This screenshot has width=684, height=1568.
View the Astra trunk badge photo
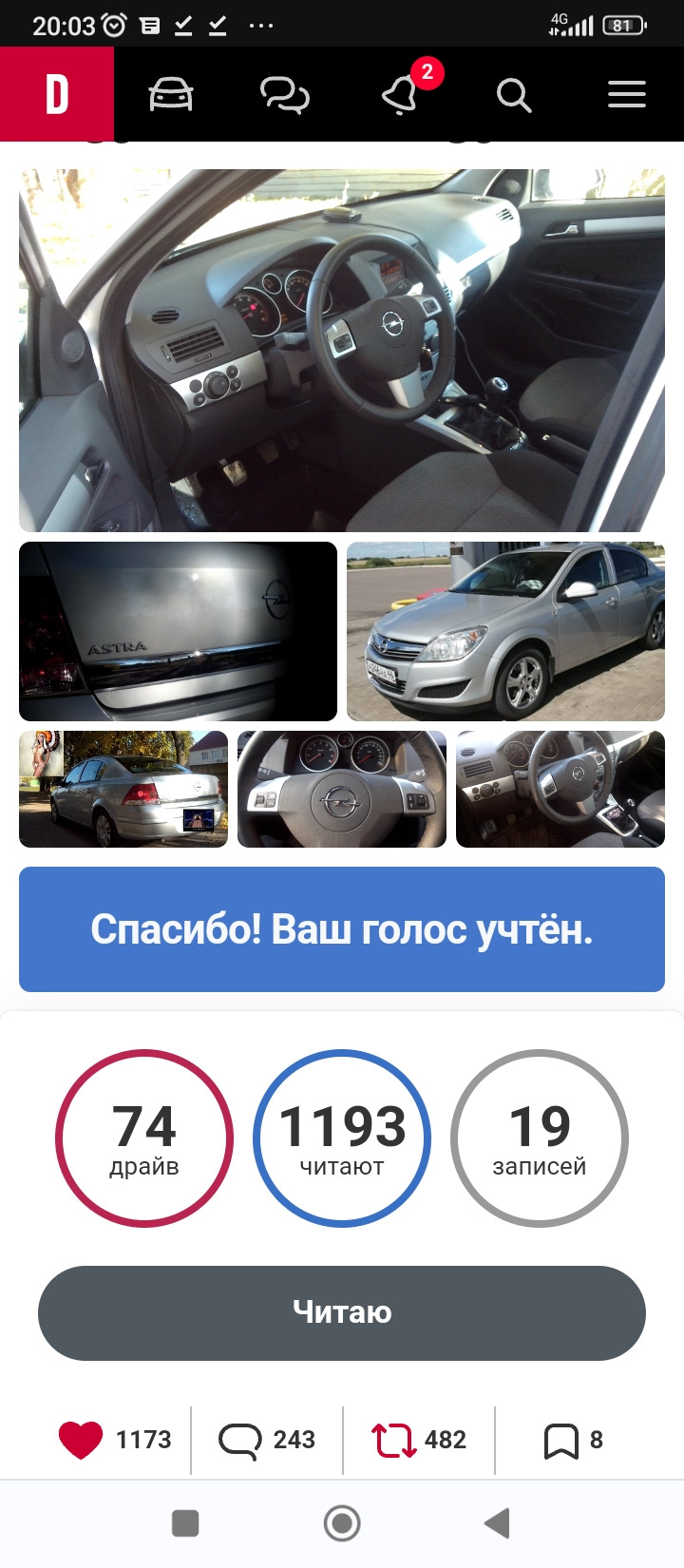(178, 631)
